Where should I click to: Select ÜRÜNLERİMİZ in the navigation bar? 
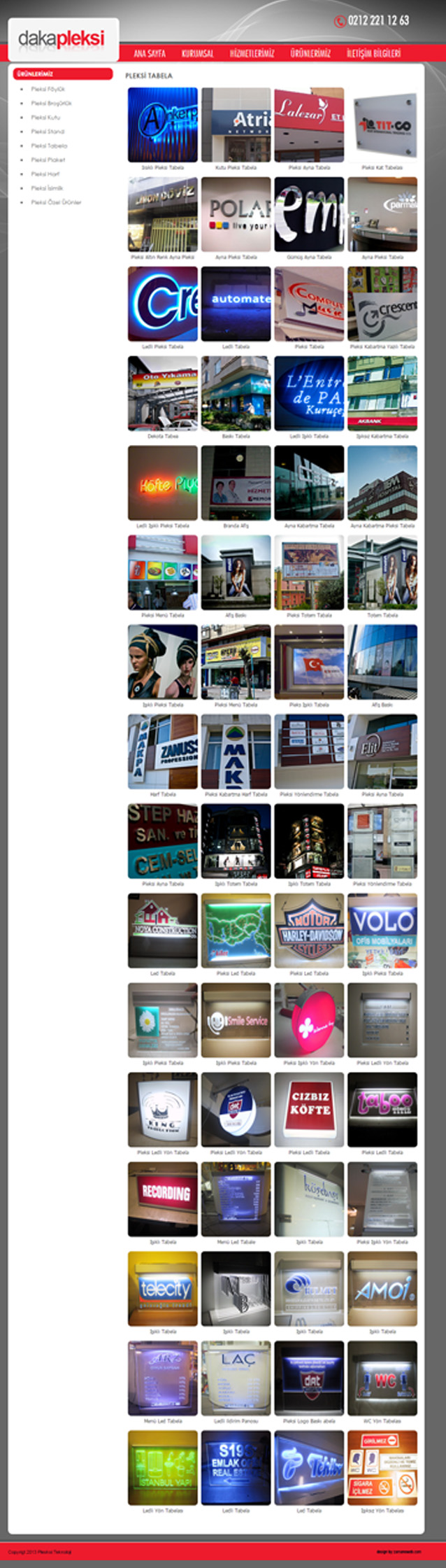[310, 53]
